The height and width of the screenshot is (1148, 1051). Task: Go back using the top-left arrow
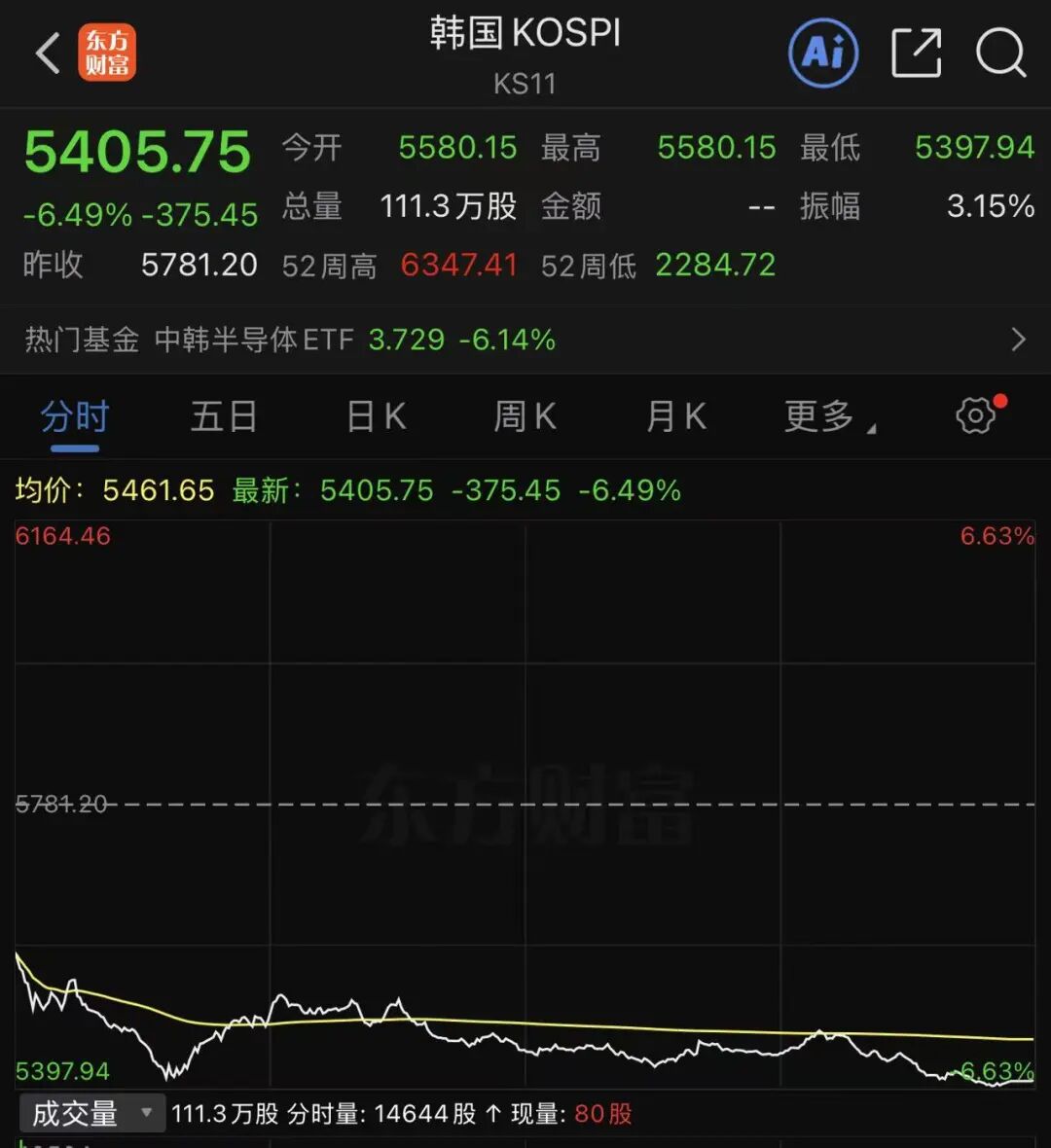[48, 53]
